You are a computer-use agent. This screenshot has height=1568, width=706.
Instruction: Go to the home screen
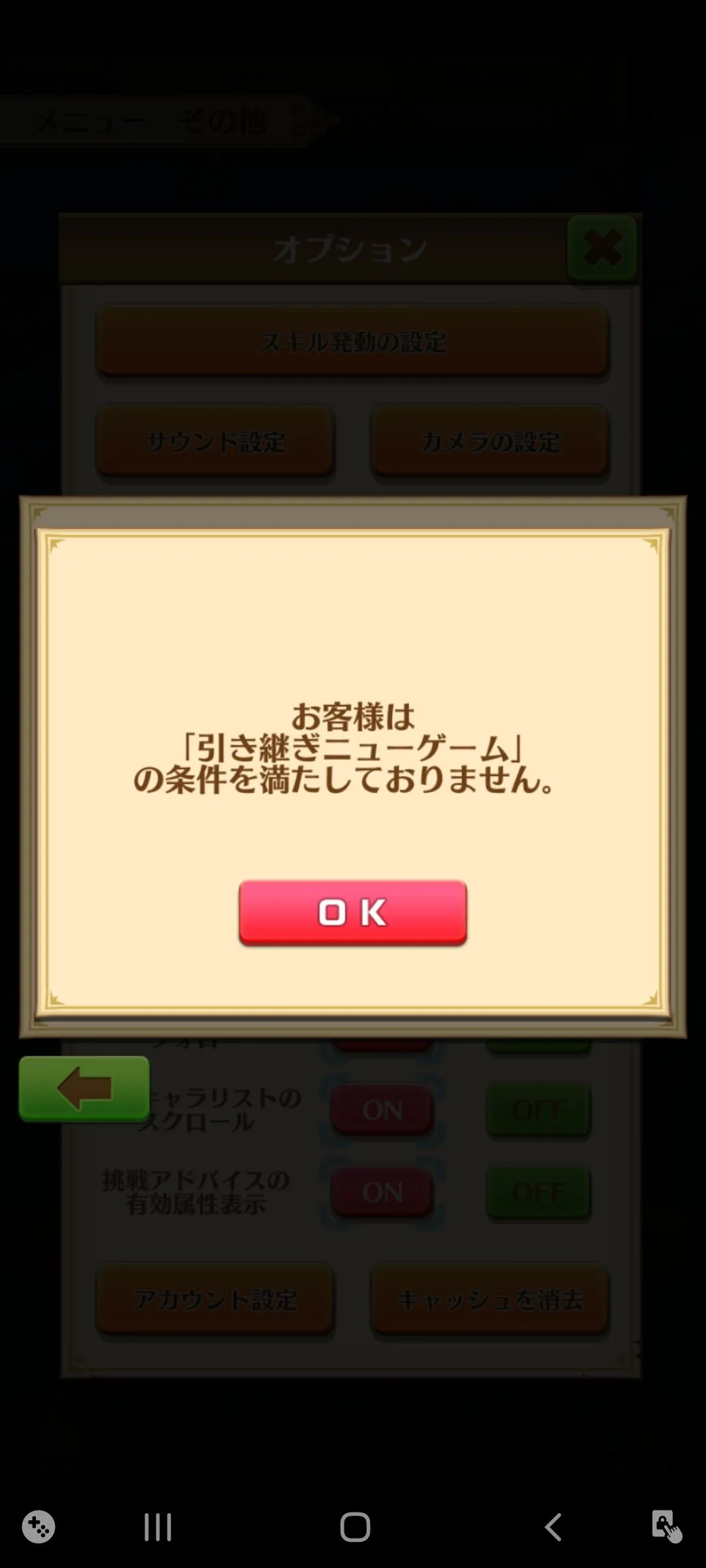point(355,1527)
